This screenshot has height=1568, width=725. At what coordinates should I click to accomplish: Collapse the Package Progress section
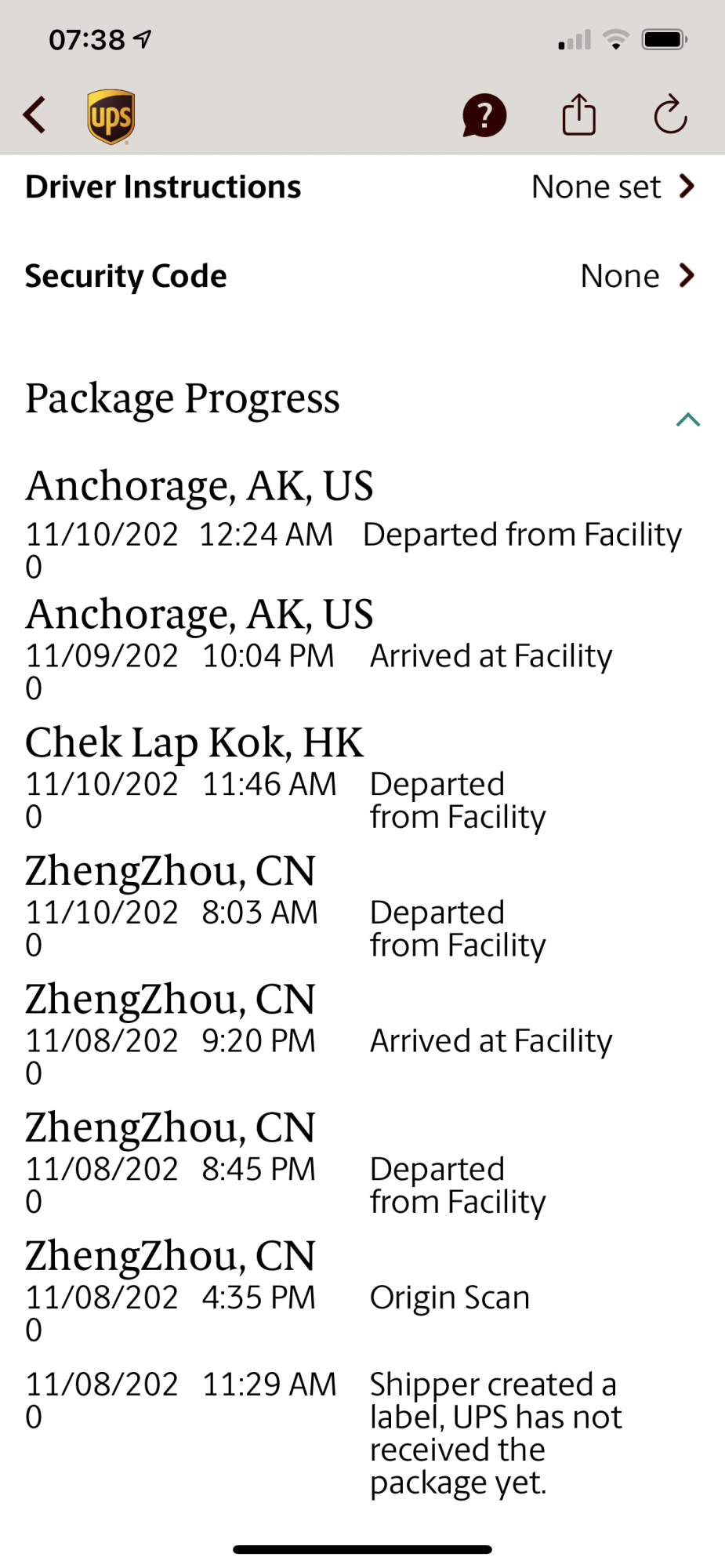687,419
